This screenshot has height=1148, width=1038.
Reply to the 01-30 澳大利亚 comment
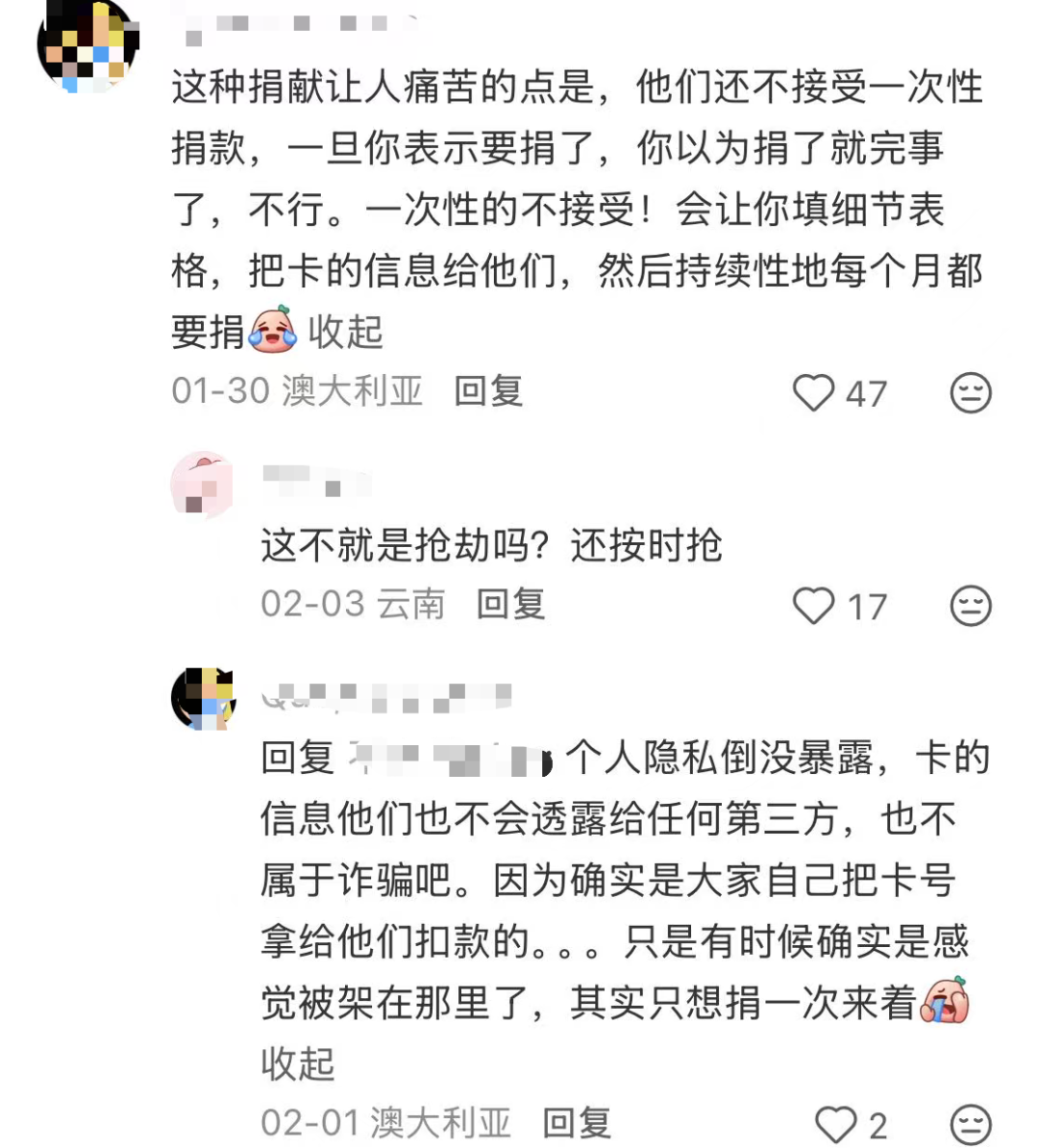488,391
